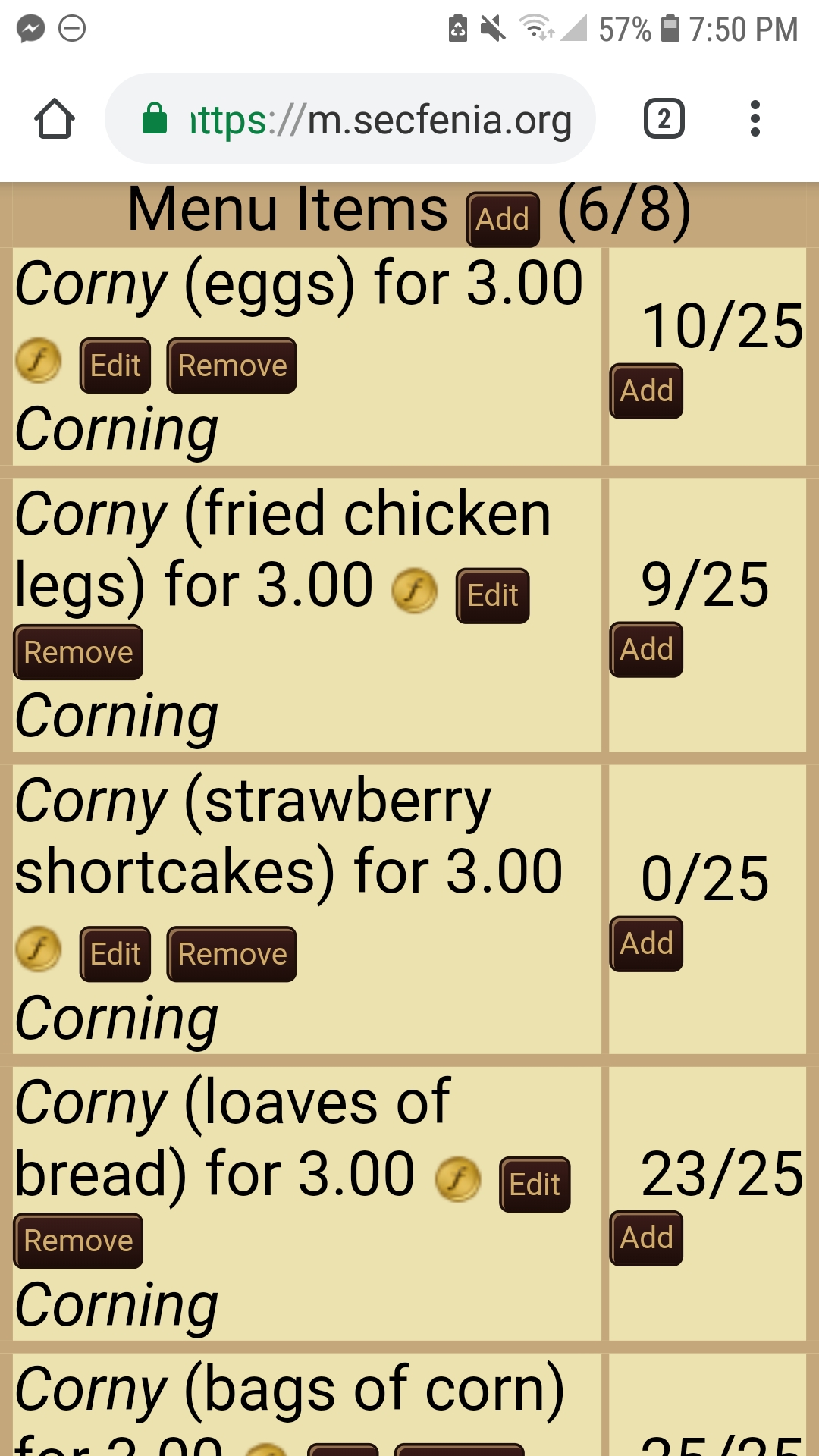Open the browser overflow menu

coord(755,119)
